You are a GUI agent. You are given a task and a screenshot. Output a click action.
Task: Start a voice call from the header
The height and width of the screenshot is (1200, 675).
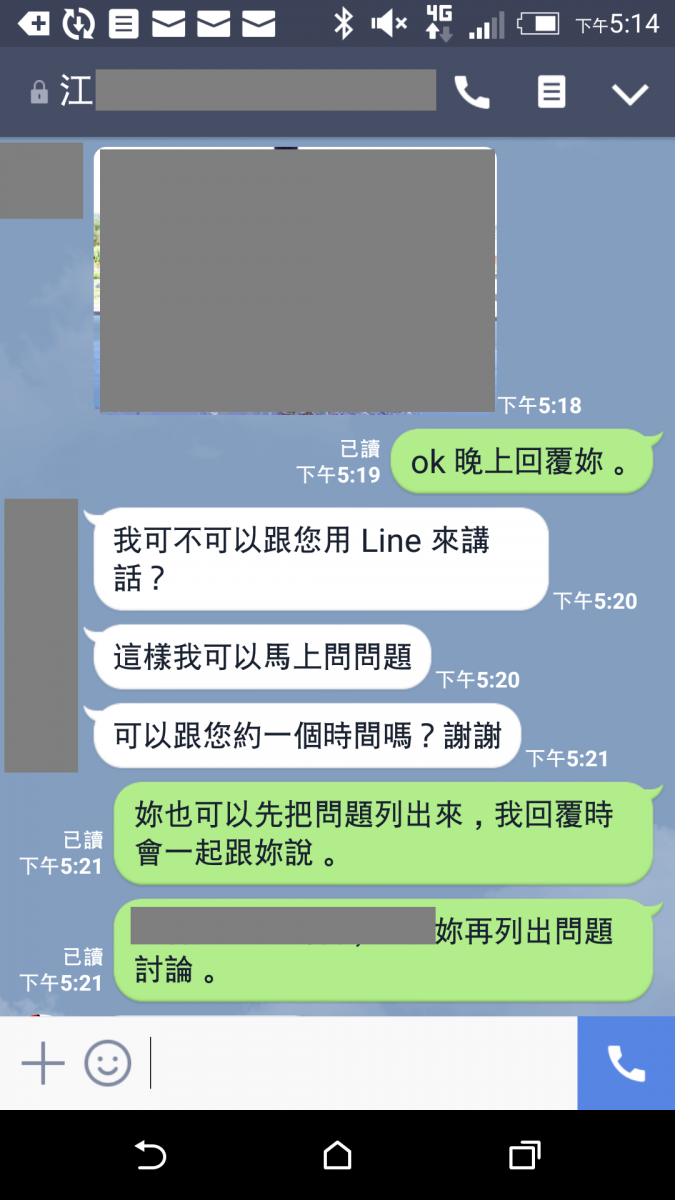tap(472, 93)
